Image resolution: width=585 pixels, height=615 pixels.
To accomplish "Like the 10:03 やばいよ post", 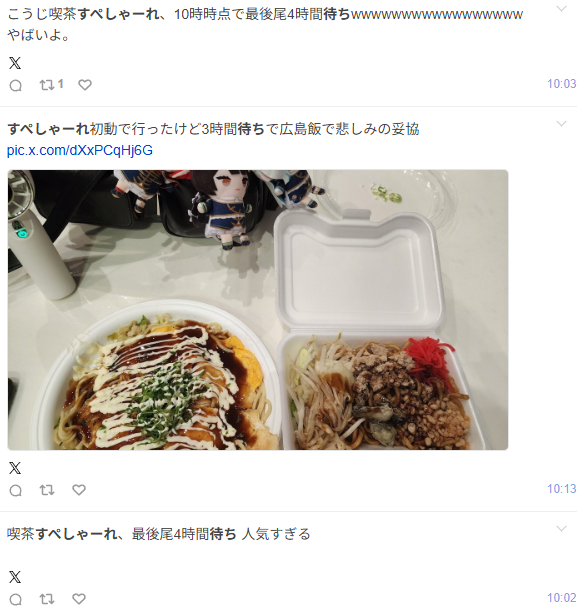I will 85,85.
